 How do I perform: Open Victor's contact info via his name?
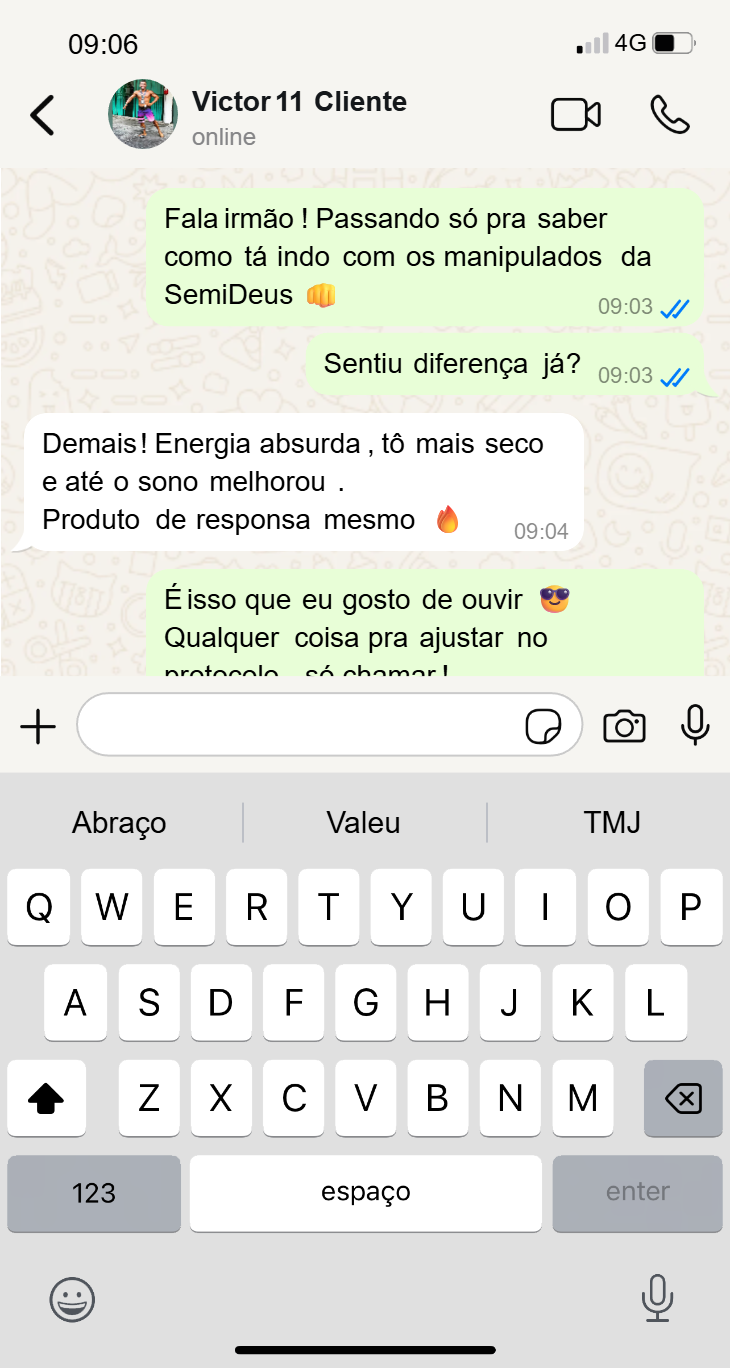[299, 101]
